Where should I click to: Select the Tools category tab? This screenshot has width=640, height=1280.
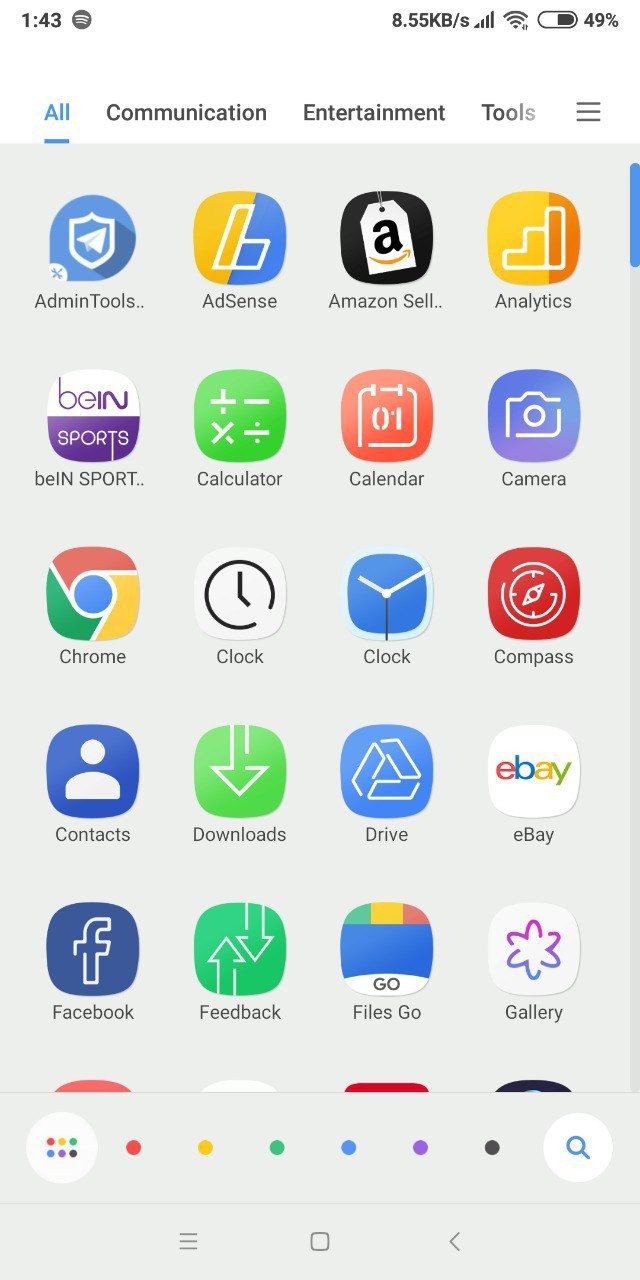tap(508, 112)
